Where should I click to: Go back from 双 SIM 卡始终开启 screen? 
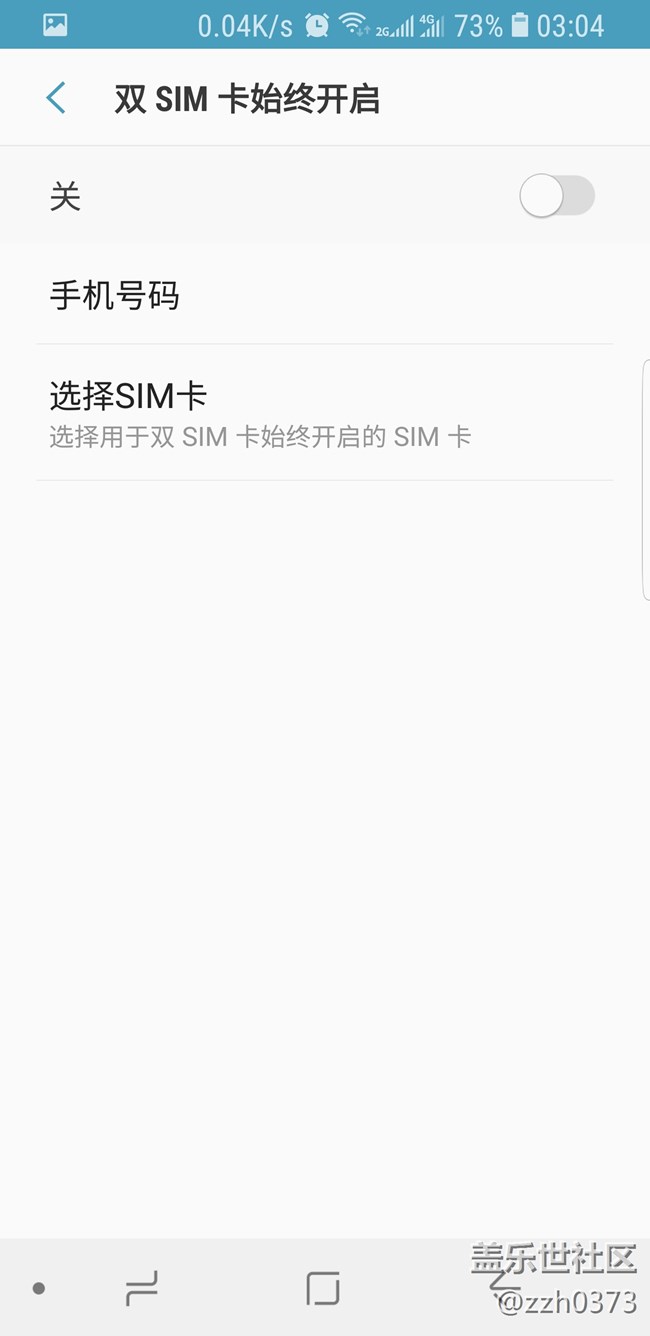click(x=56, y=98)
